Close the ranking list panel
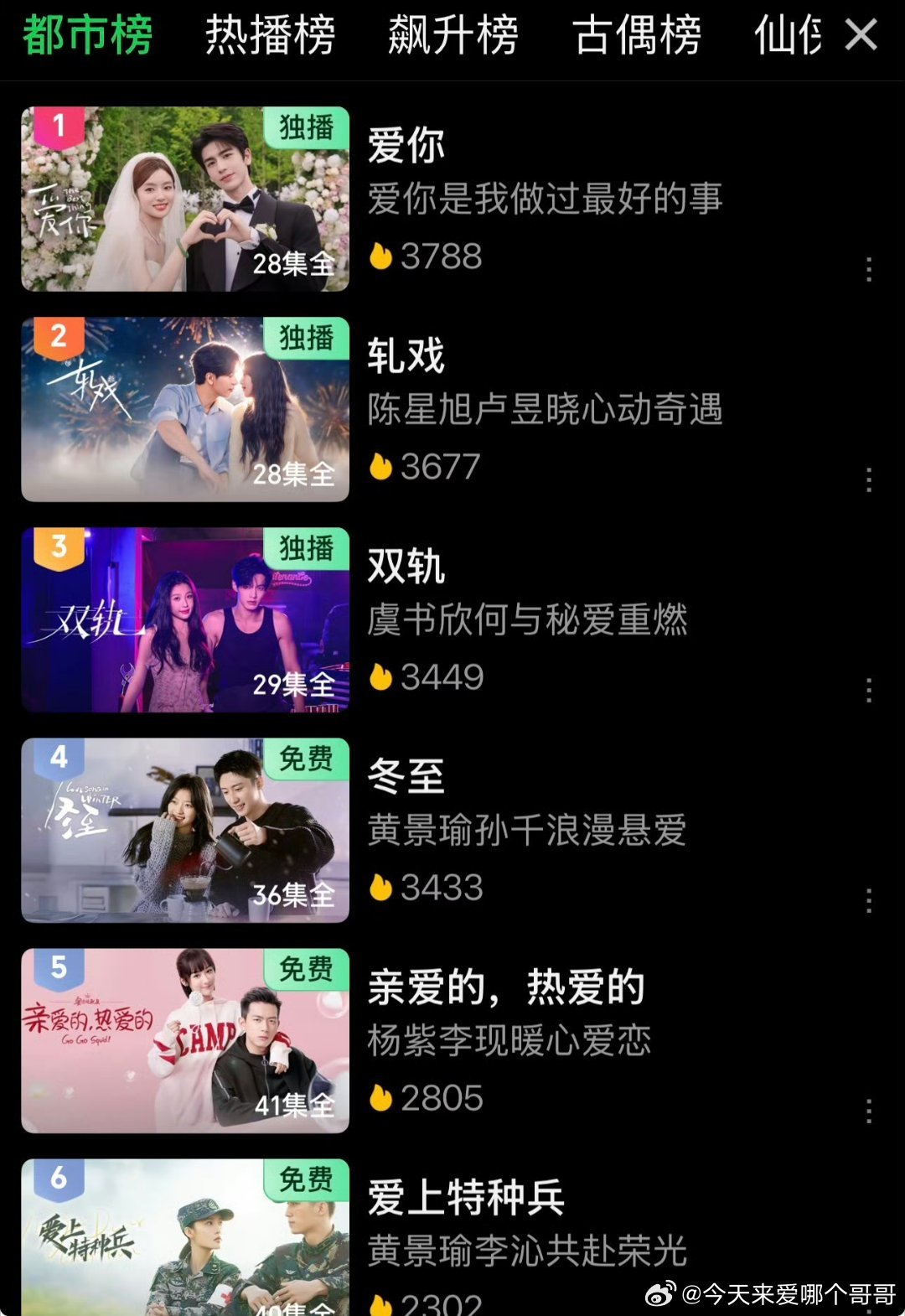Image resolution: width=905 pixels, height=1316 pixels. 861,35
